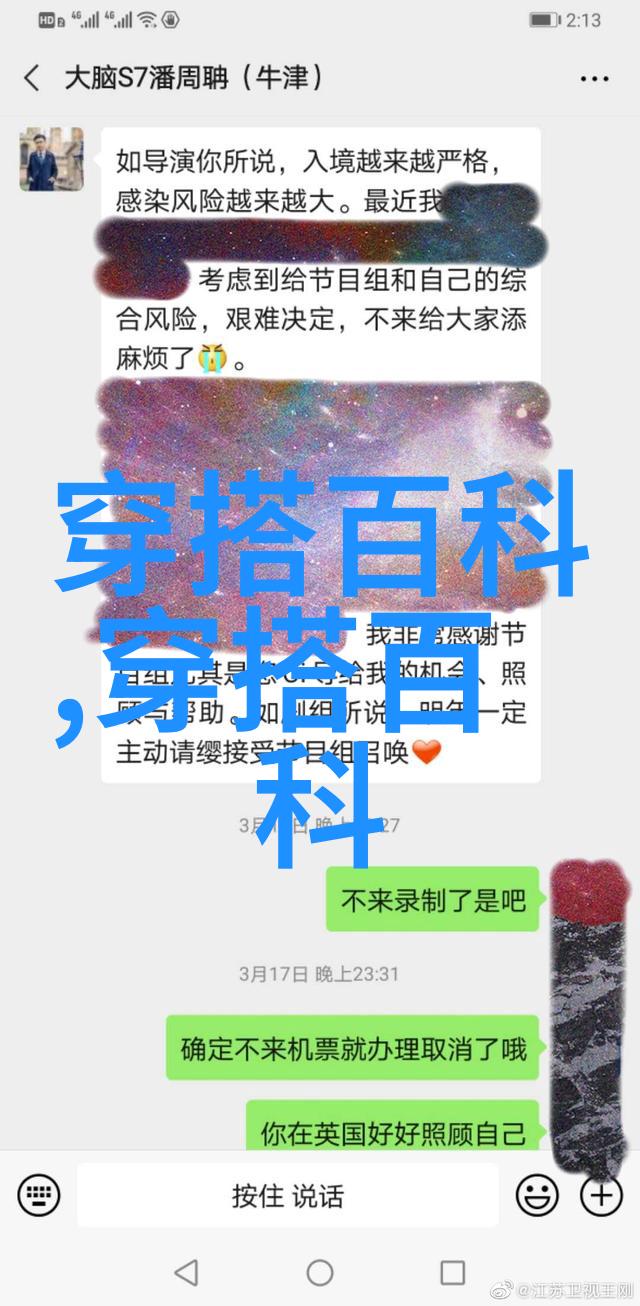Tap the system back triangle
The height and width of the screenshot is (1306, 640).
pyautogui.click(x=186, y=1273)
